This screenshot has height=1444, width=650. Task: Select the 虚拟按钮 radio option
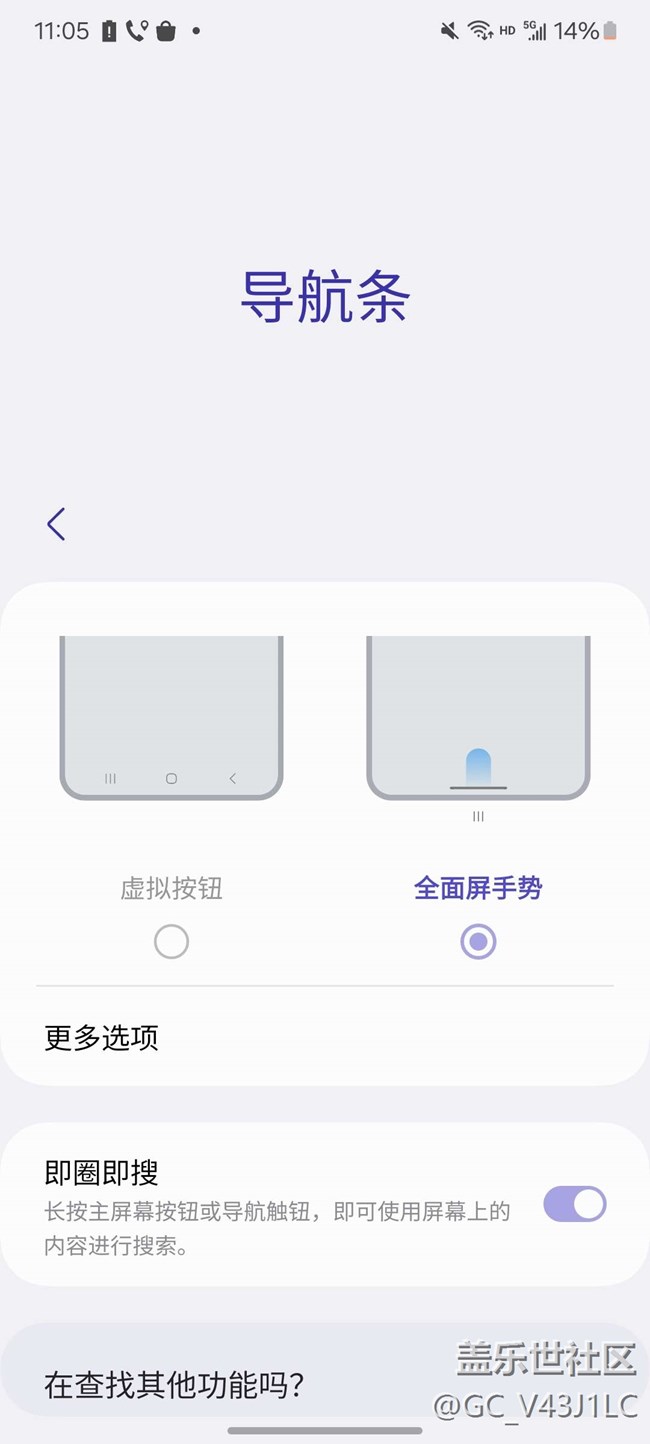click(171, 941)
